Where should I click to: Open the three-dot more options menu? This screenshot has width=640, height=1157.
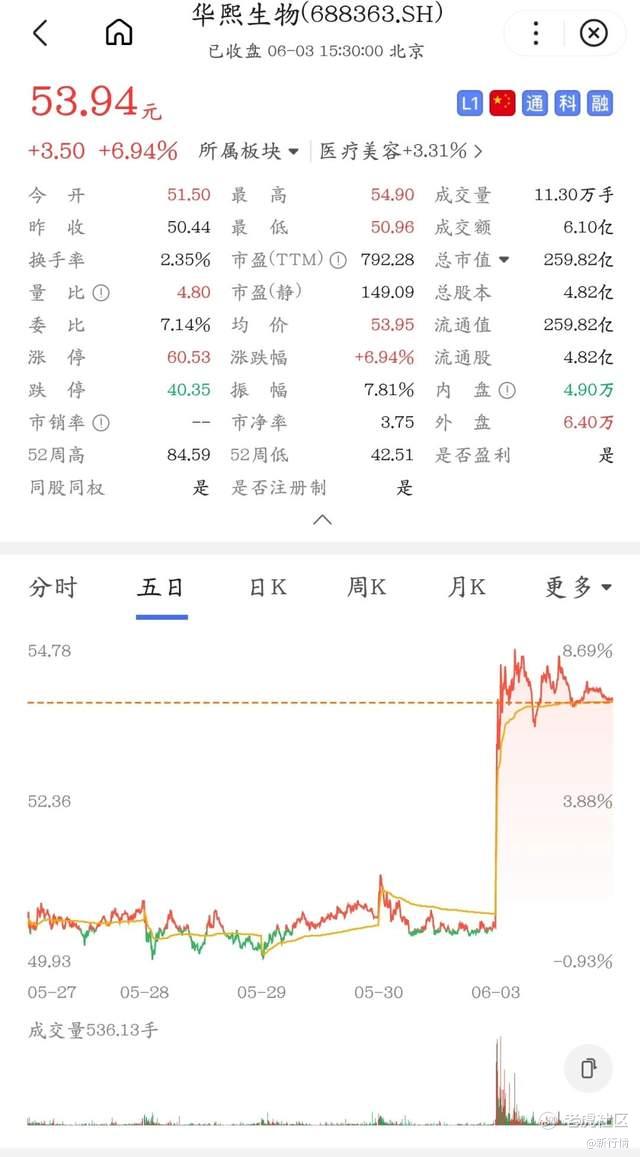(536, 34)
